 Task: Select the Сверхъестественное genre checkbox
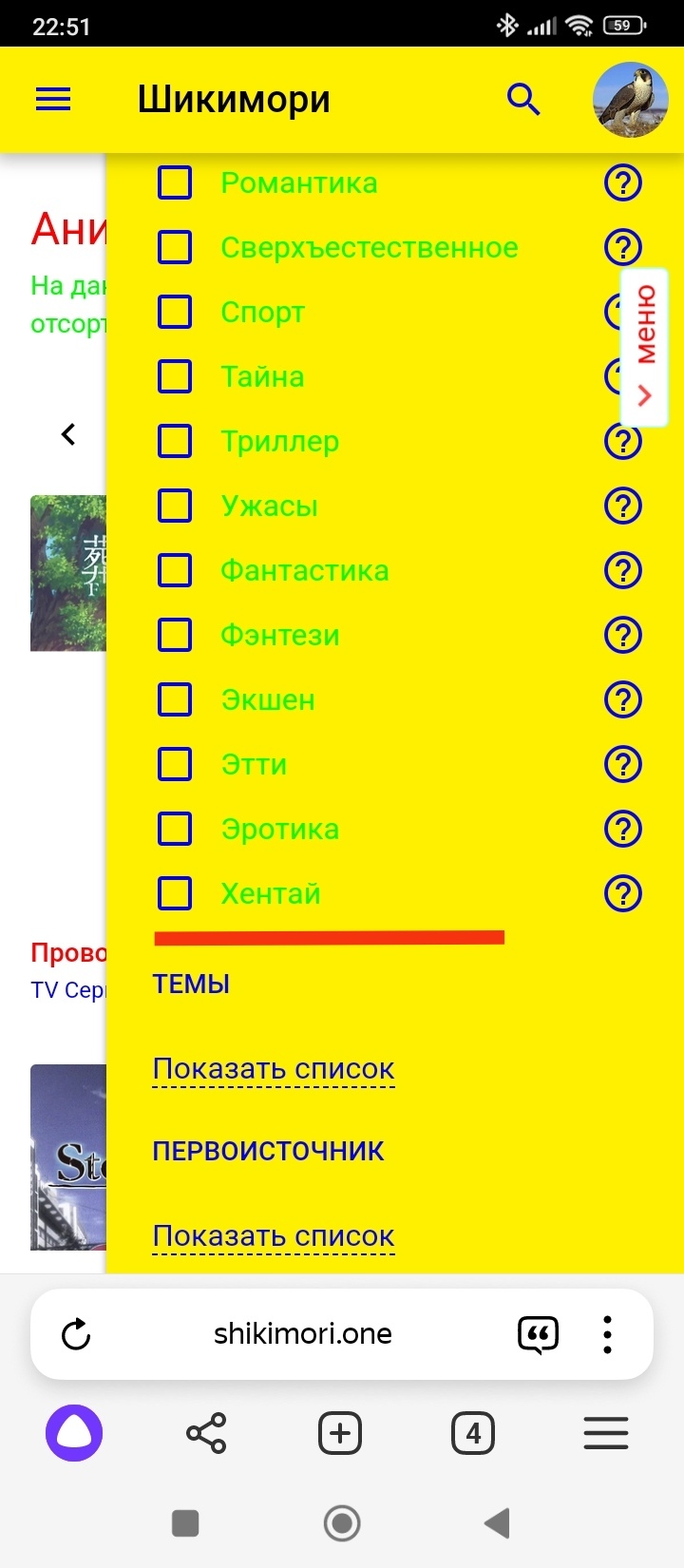(x=175, y=247)
